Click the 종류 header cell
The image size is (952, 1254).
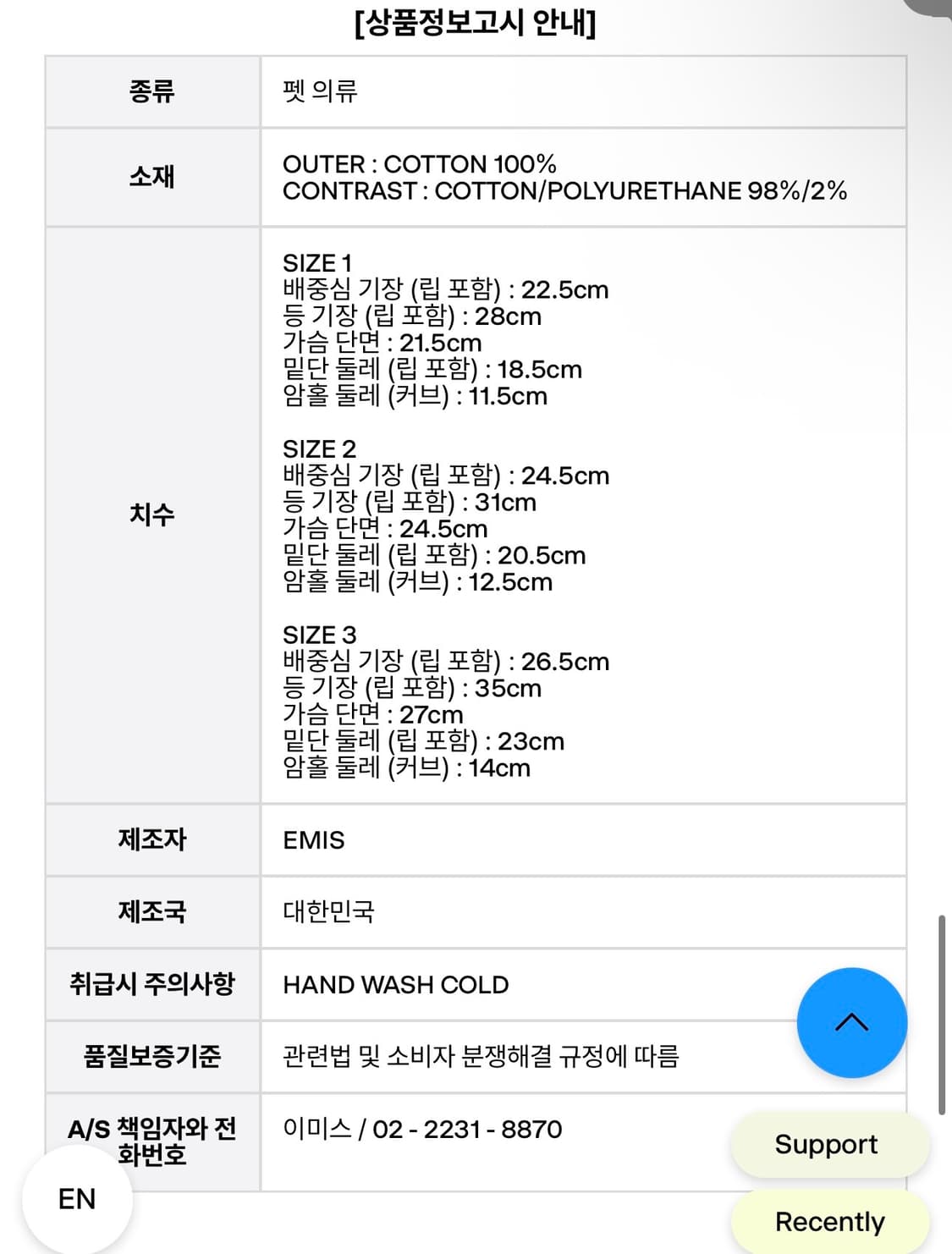150,91
